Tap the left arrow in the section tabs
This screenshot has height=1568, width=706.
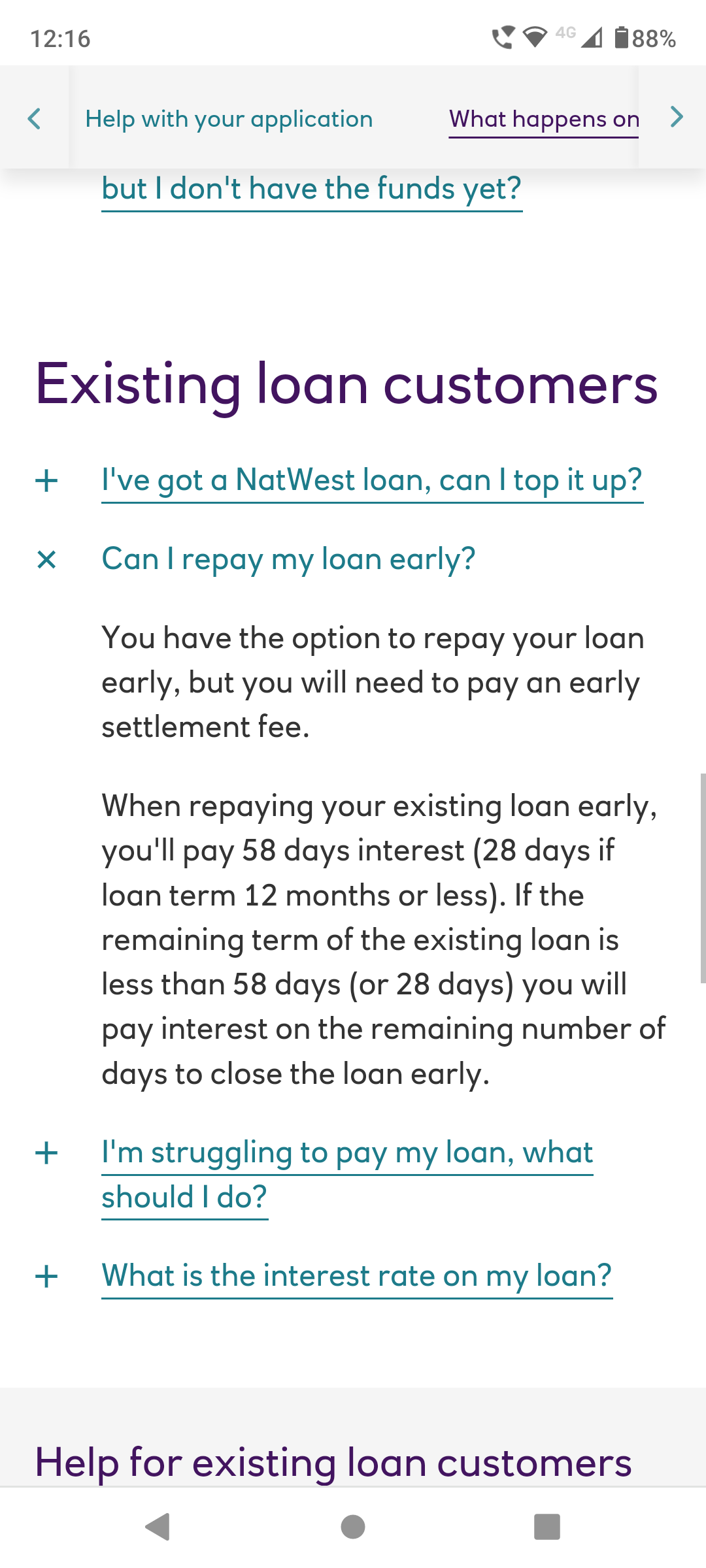point(35,118)
